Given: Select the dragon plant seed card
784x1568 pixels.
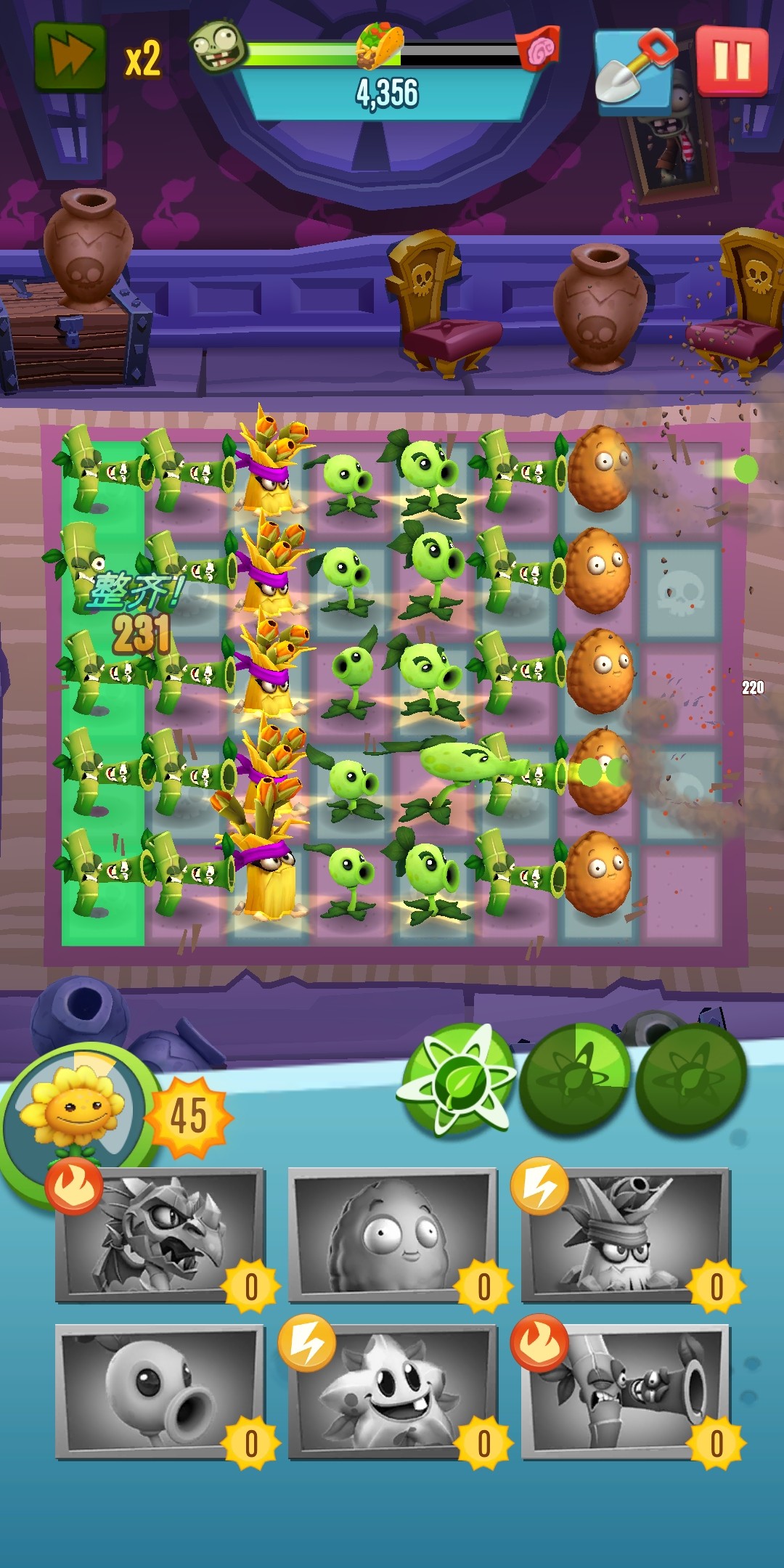Looking at the screenshot, I should pyautogui.click(x=160, y=1236).
